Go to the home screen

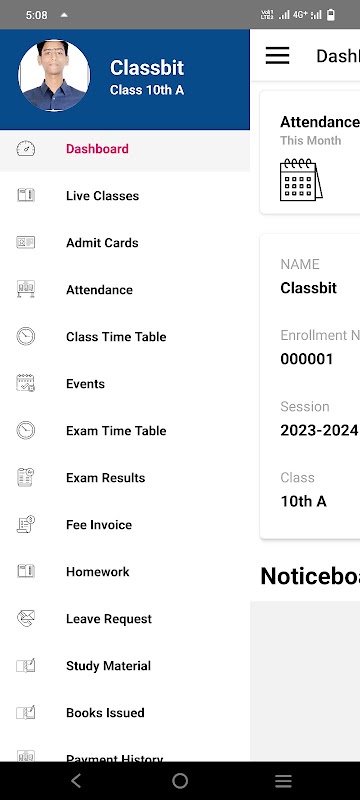180,781
